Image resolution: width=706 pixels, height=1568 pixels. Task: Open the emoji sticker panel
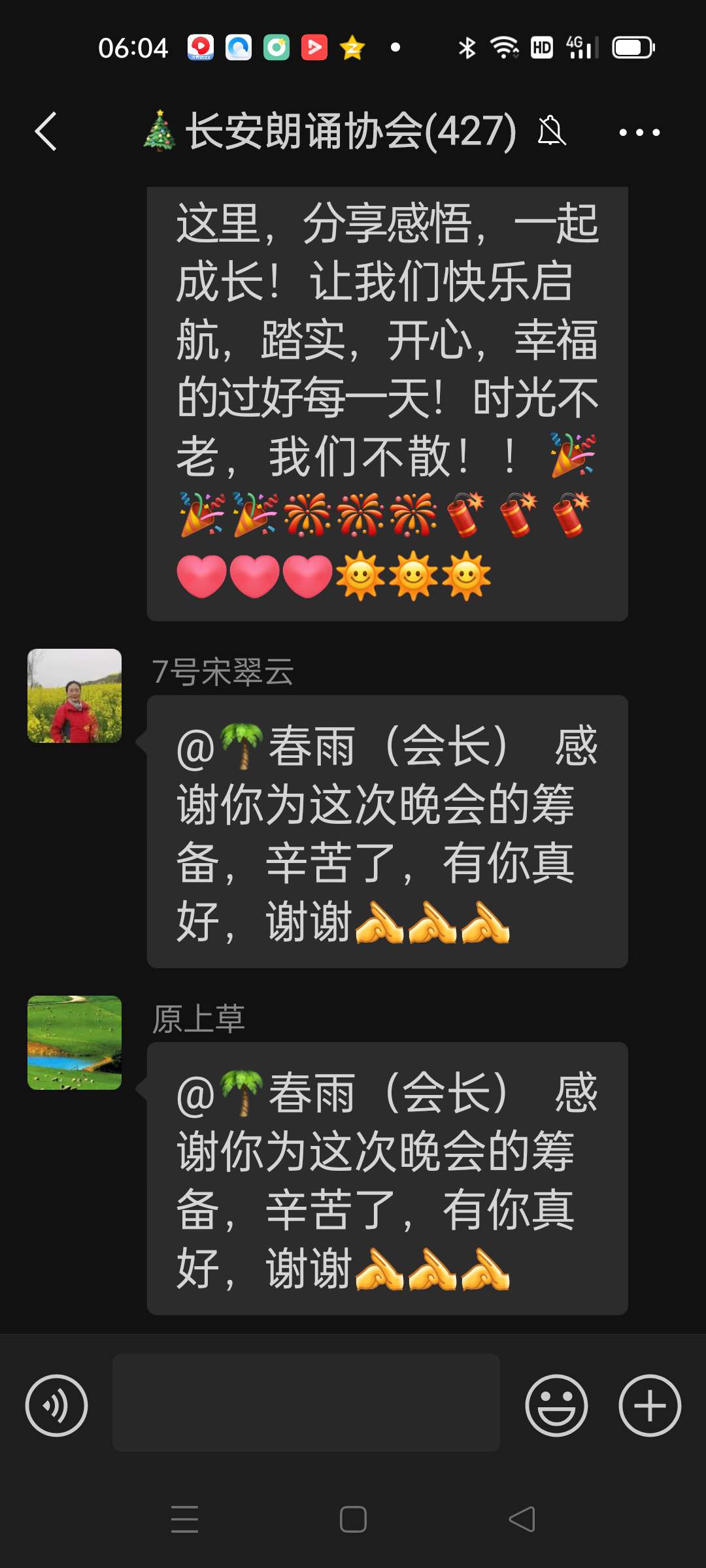(x=556, y=1405)
